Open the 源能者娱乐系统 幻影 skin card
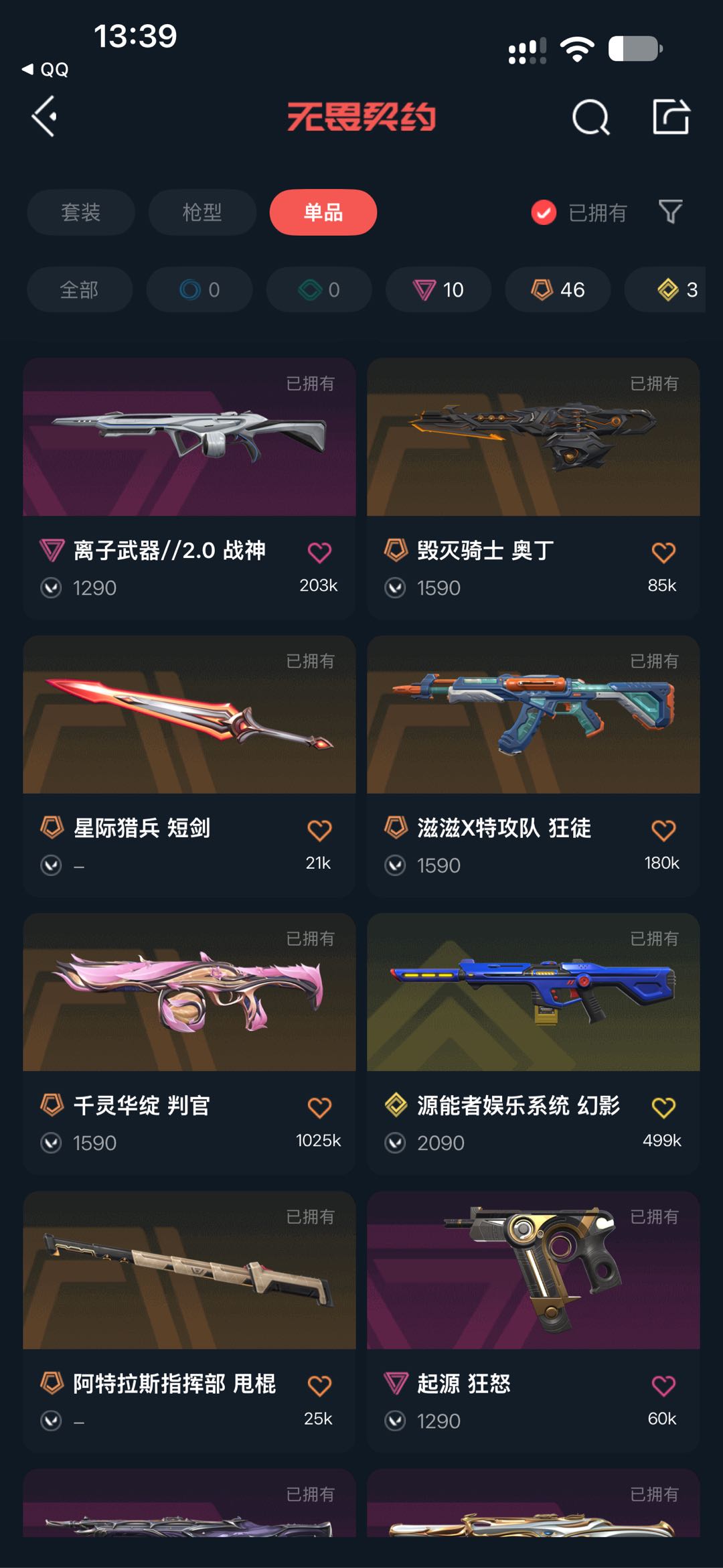Image resolution: width=723 pixels, height=1568 pixels. coord(534,1044)
